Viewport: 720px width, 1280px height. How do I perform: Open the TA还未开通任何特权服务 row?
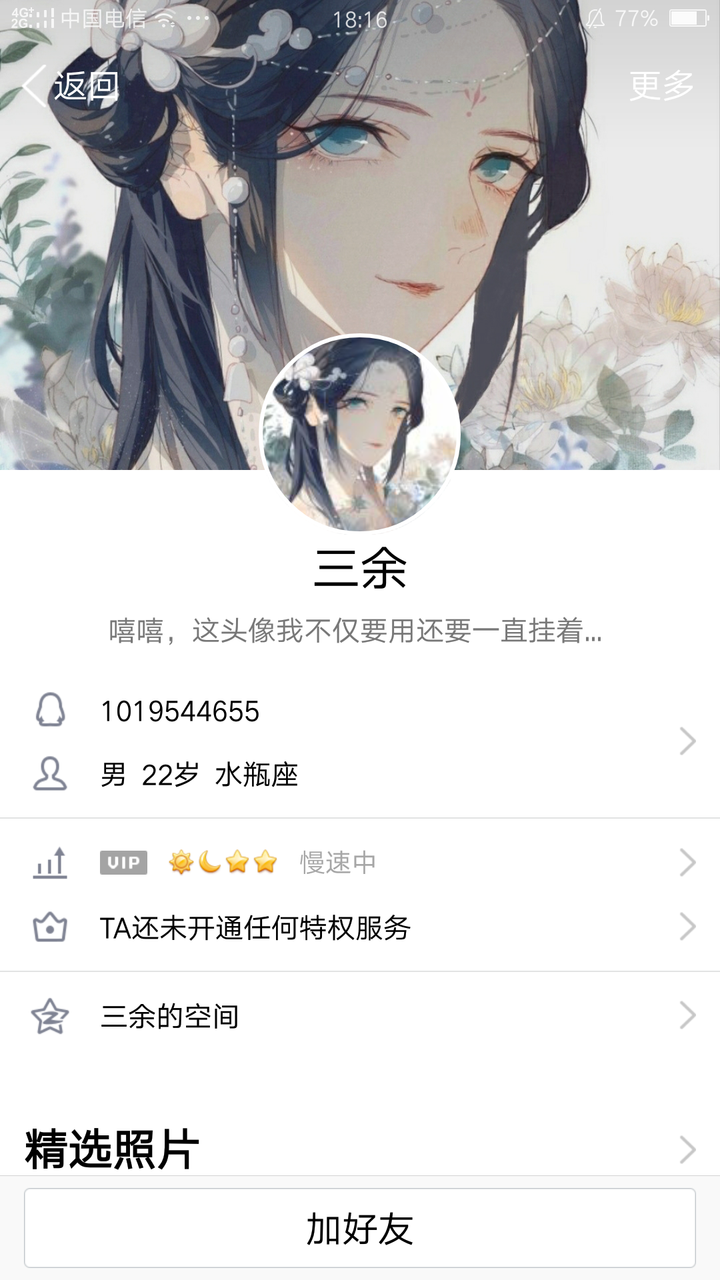point(360,927)
